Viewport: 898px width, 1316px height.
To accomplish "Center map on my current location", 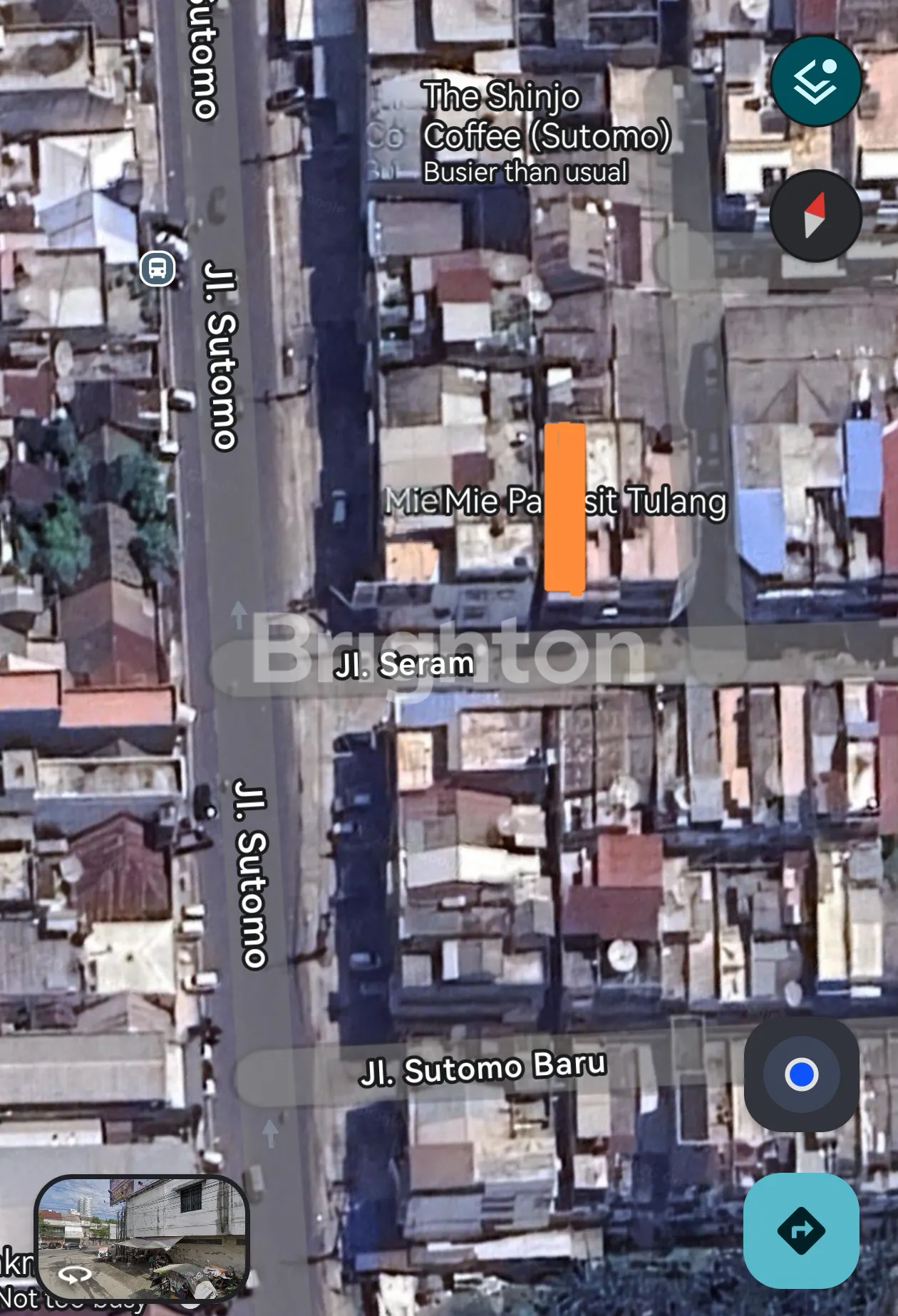I will point(801,1074).
